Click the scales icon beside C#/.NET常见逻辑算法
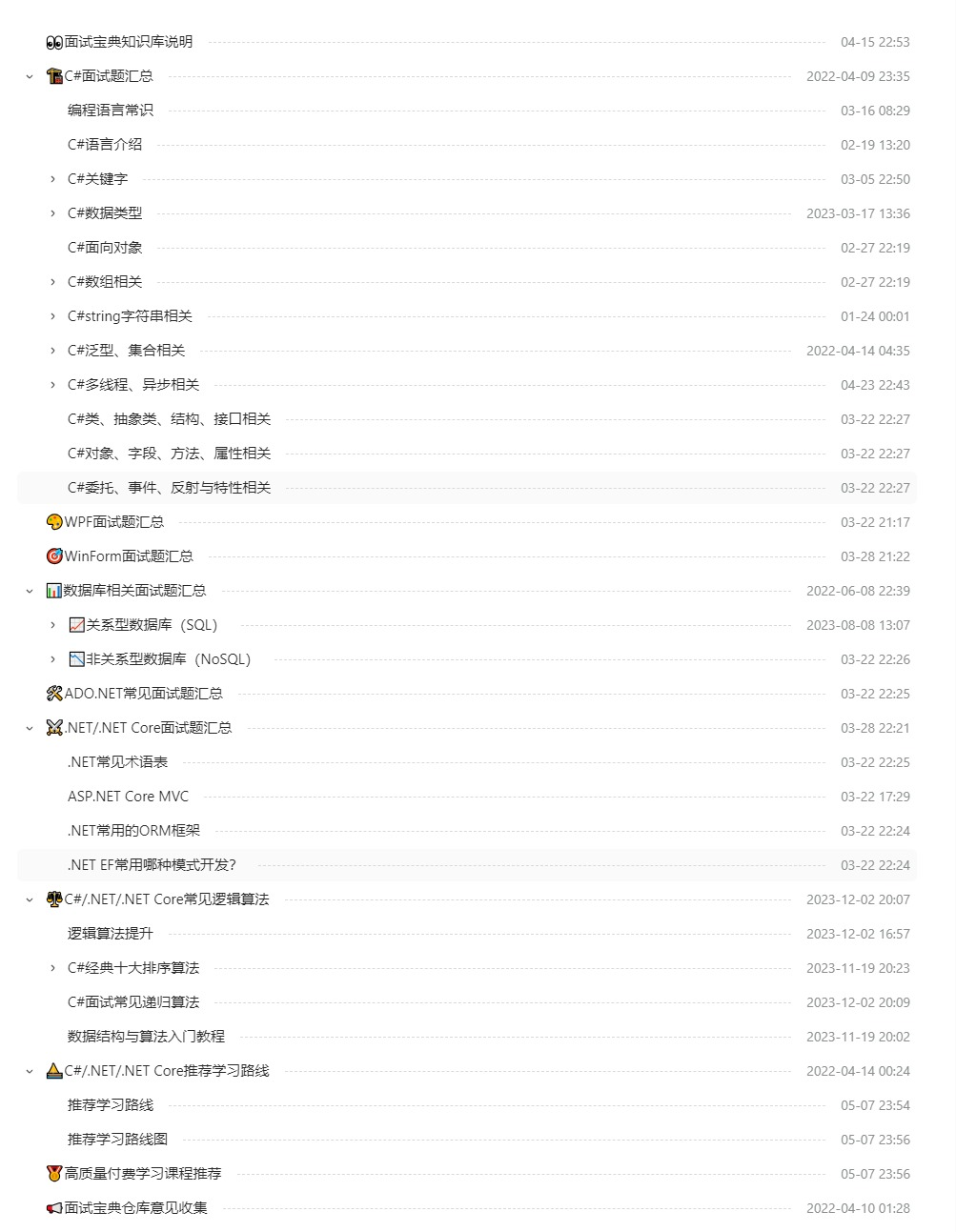The image size is (956, 1232). pos(54,899)
